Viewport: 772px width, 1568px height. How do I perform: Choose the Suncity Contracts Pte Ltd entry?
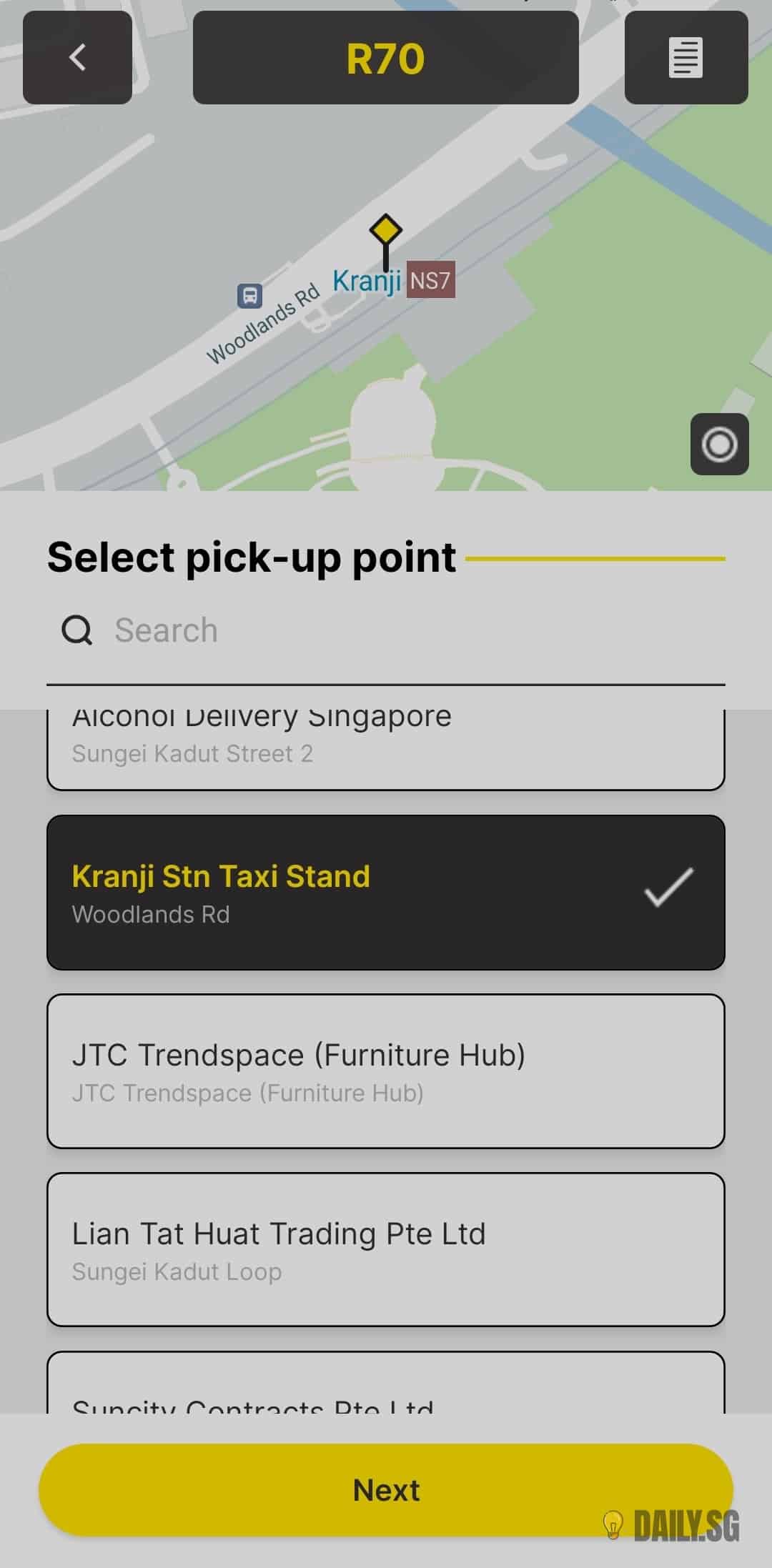386,1383
